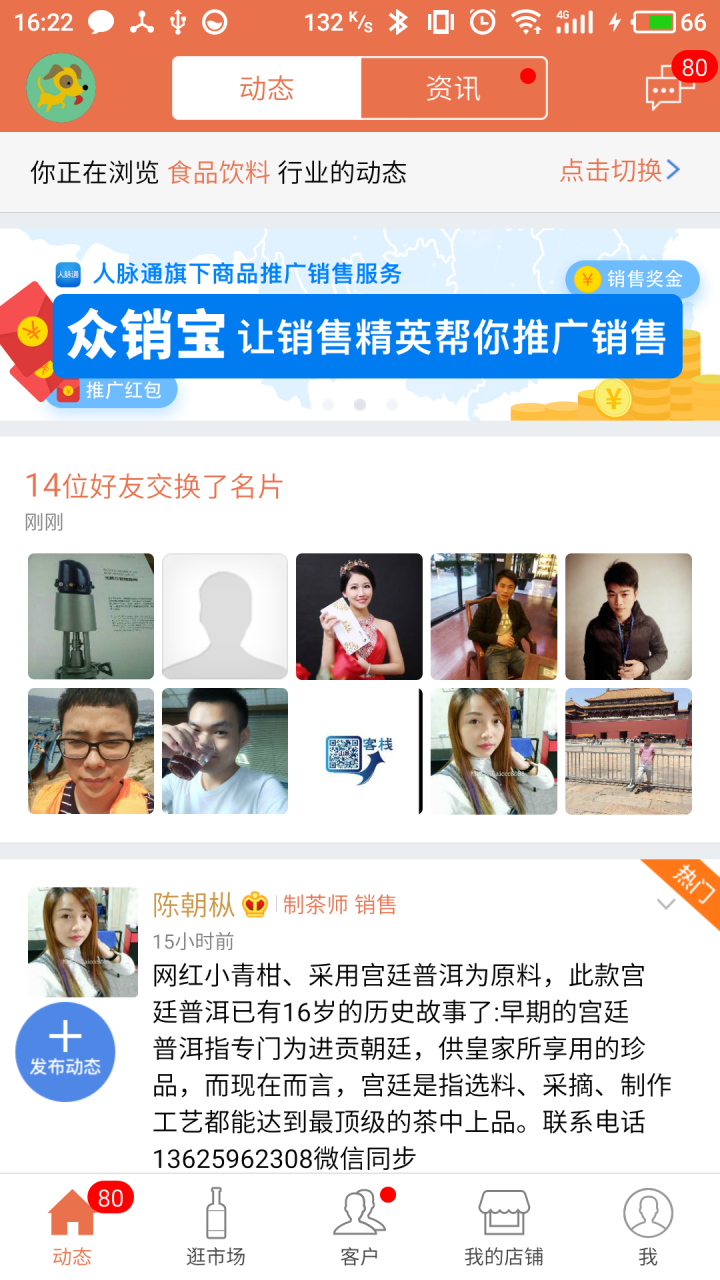720x1280 pixels.
Task: Switch to the 客户 tab
Action: (359, 1227)
